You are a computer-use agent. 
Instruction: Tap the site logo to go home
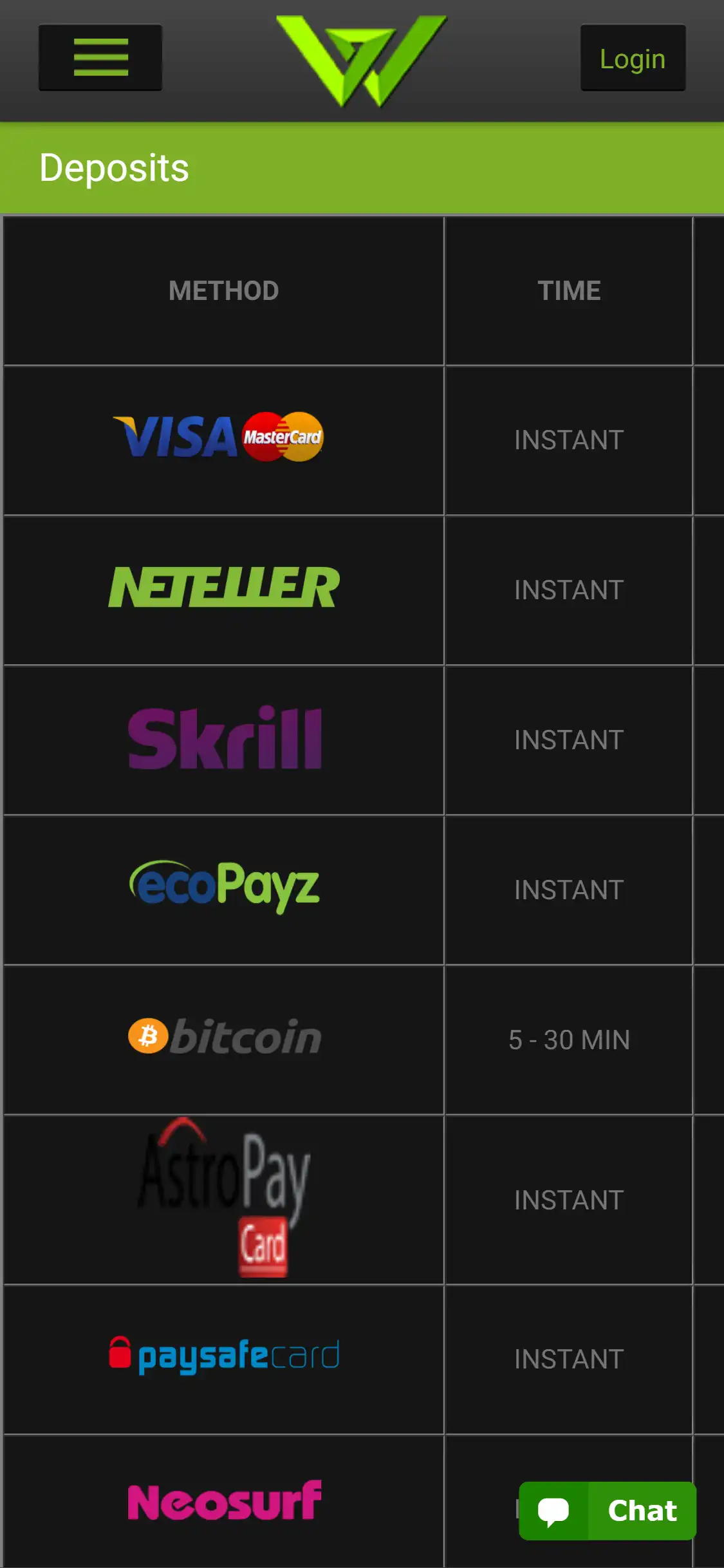pos(361,61)
